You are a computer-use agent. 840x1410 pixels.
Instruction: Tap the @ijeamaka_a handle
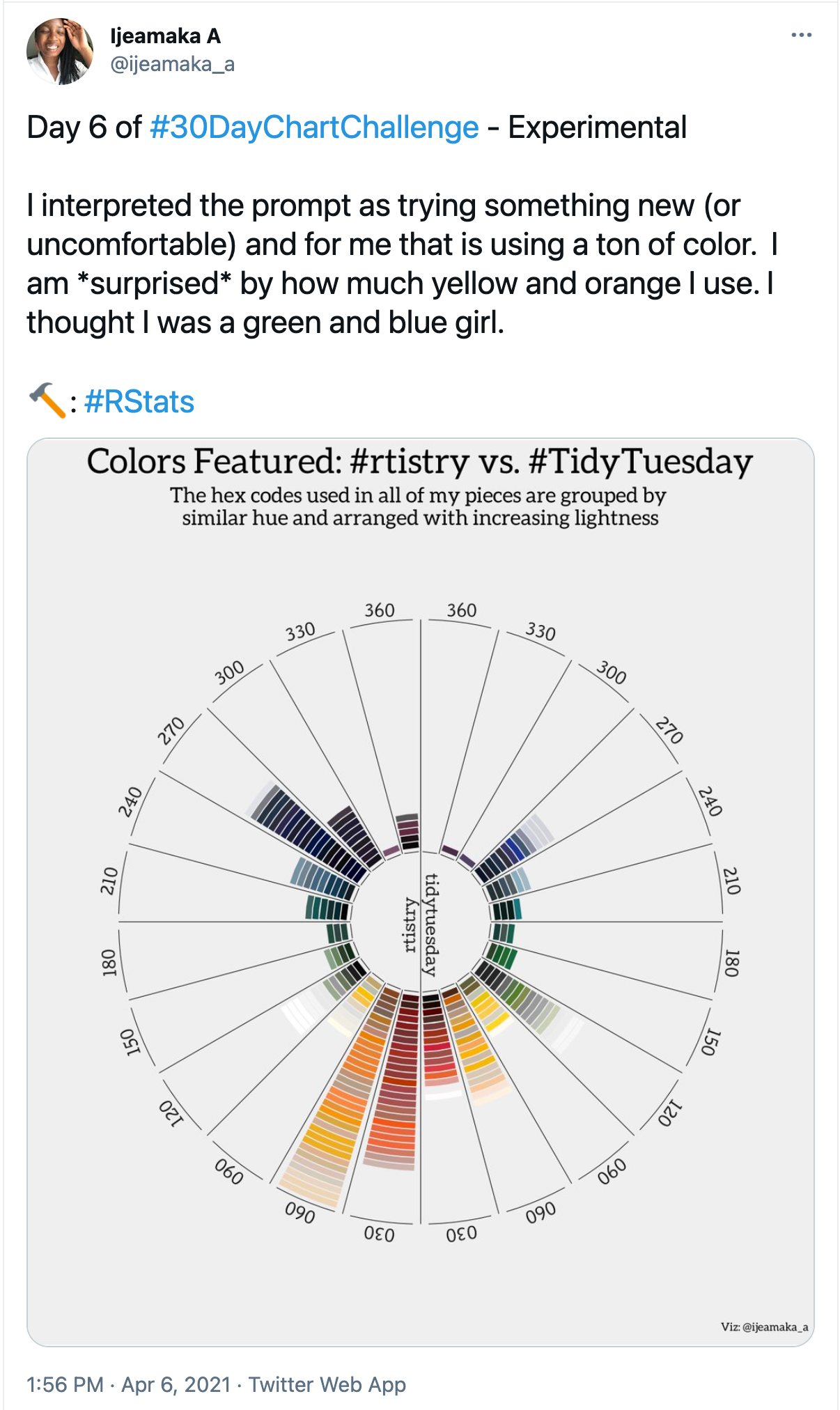pyautogui.click(x=173, y=64)
